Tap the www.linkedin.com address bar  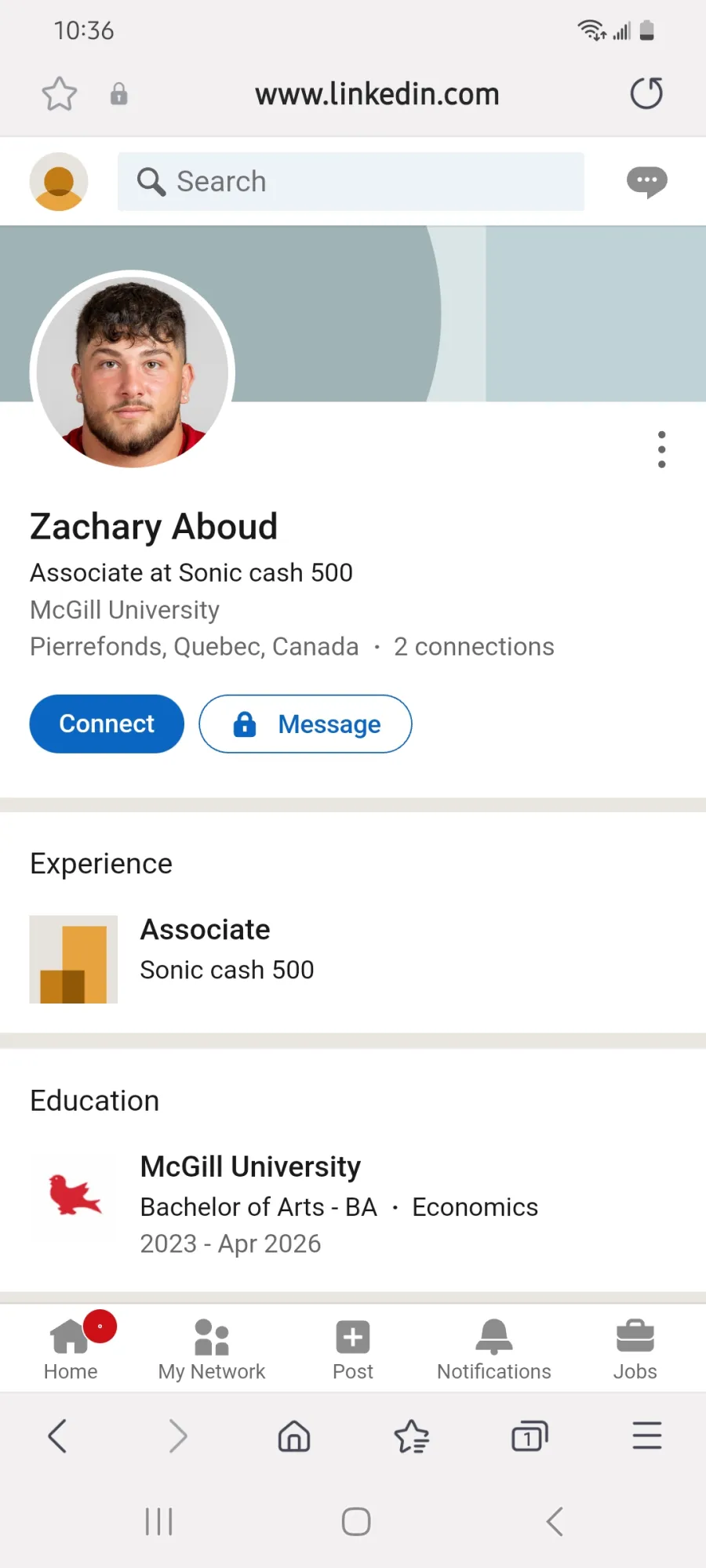(377, 94)
